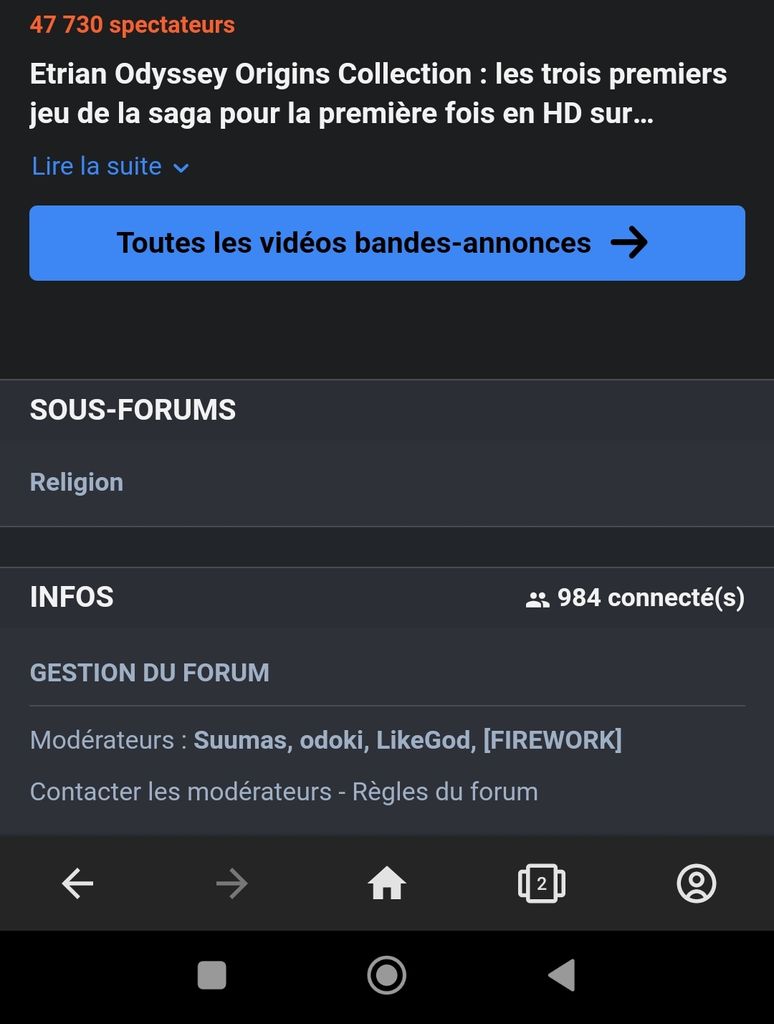This screenshot has height=1024, width=774.
Task: Go back to the previous page
Action: tap(77, 883)
